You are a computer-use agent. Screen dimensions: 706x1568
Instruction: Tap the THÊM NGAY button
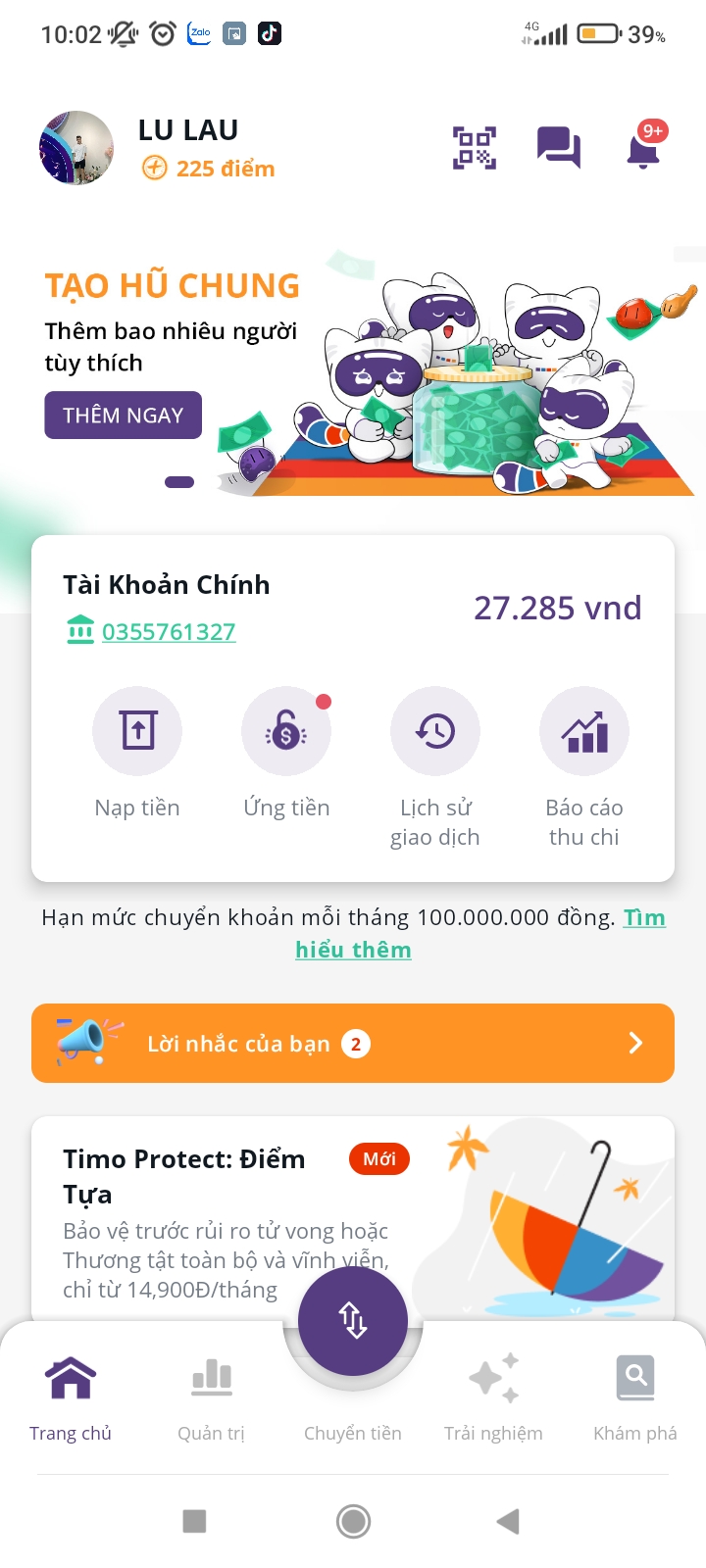[x=123, y=416]
